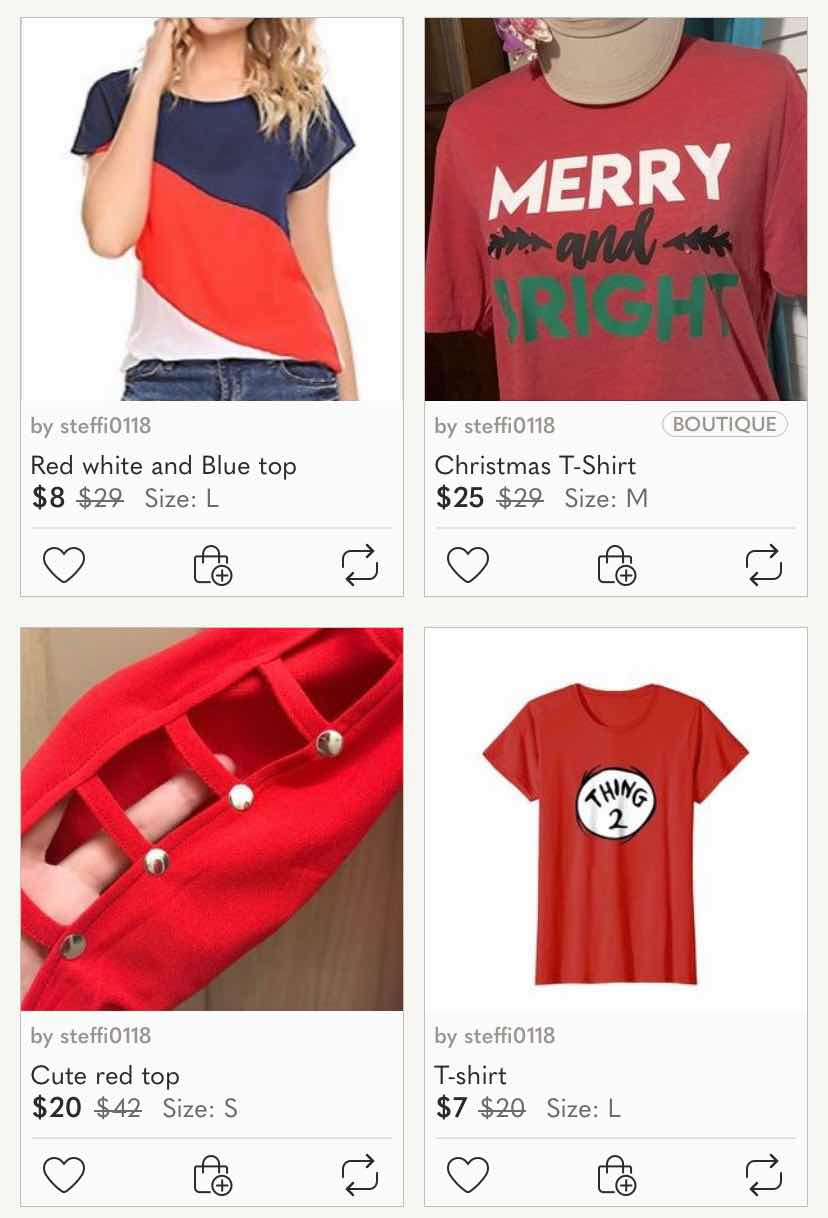The image size is (828, 1218).
Task: Share the $7 T-shirt listing
Action: point(764,1174)
